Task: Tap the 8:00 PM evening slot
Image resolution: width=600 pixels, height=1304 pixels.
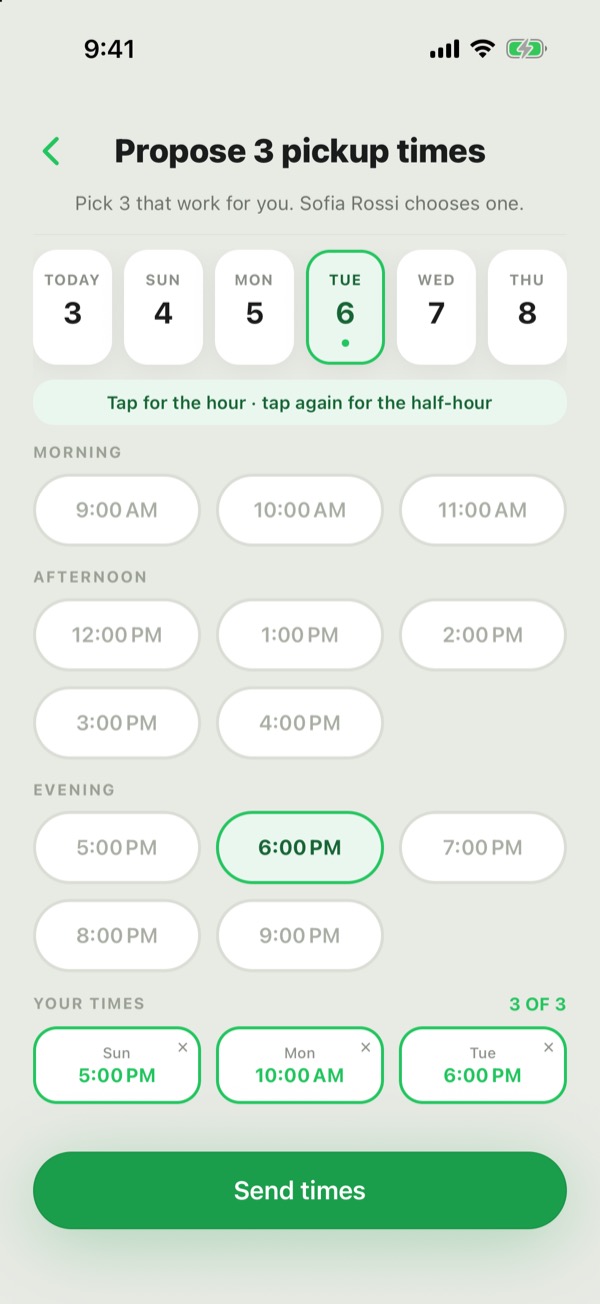Action: [x=117, y=936]
